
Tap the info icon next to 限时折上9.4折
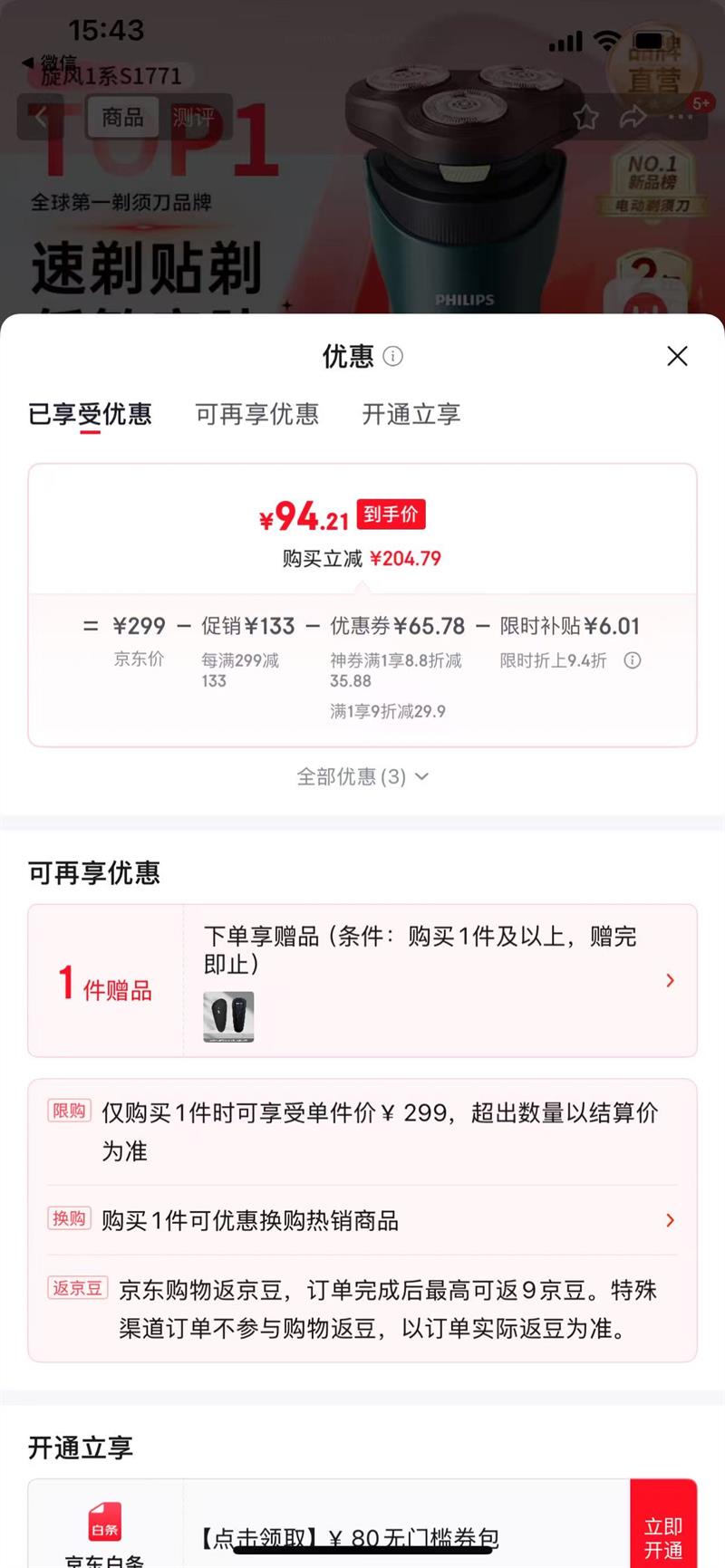pos(632,661)
